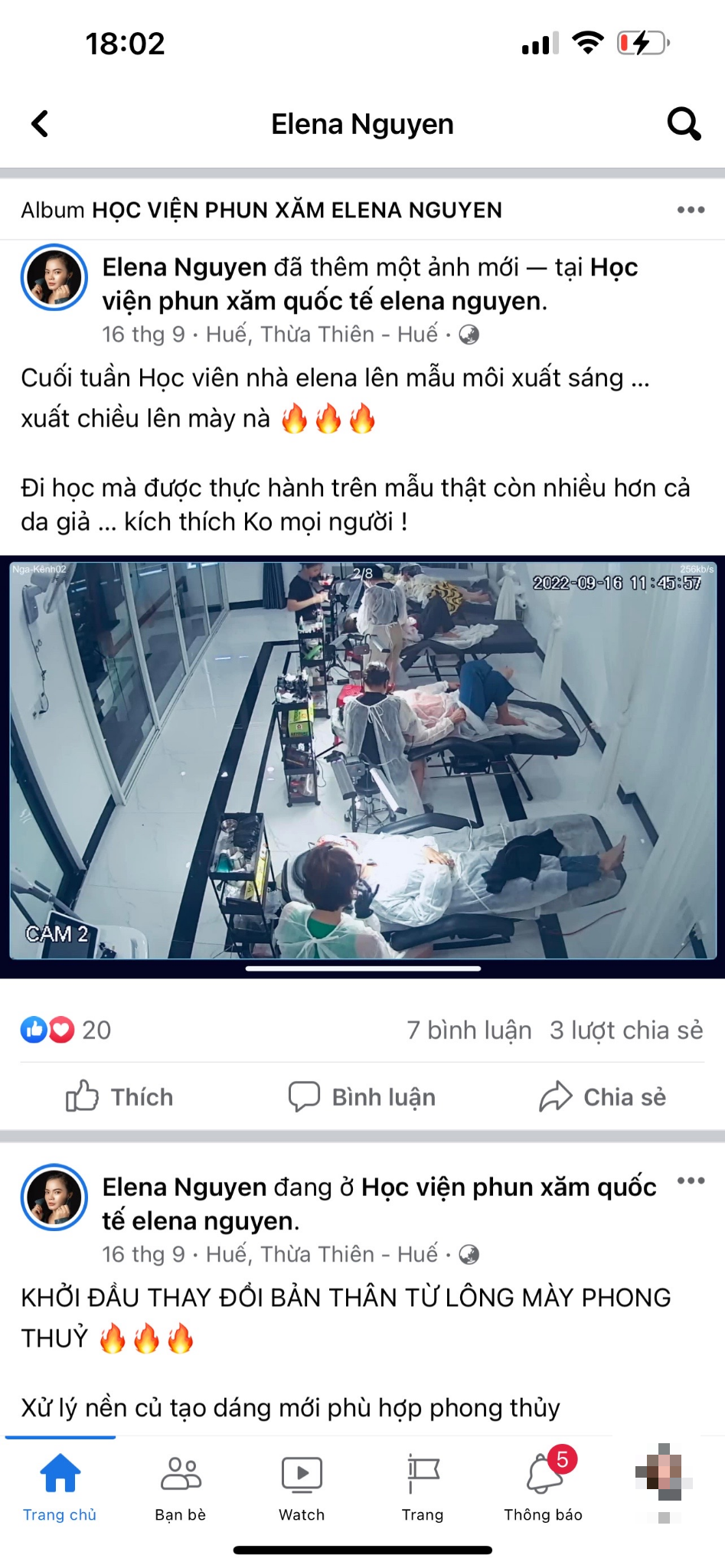
Task: Like the post with the Thích button
Action: pos(120,1096)
